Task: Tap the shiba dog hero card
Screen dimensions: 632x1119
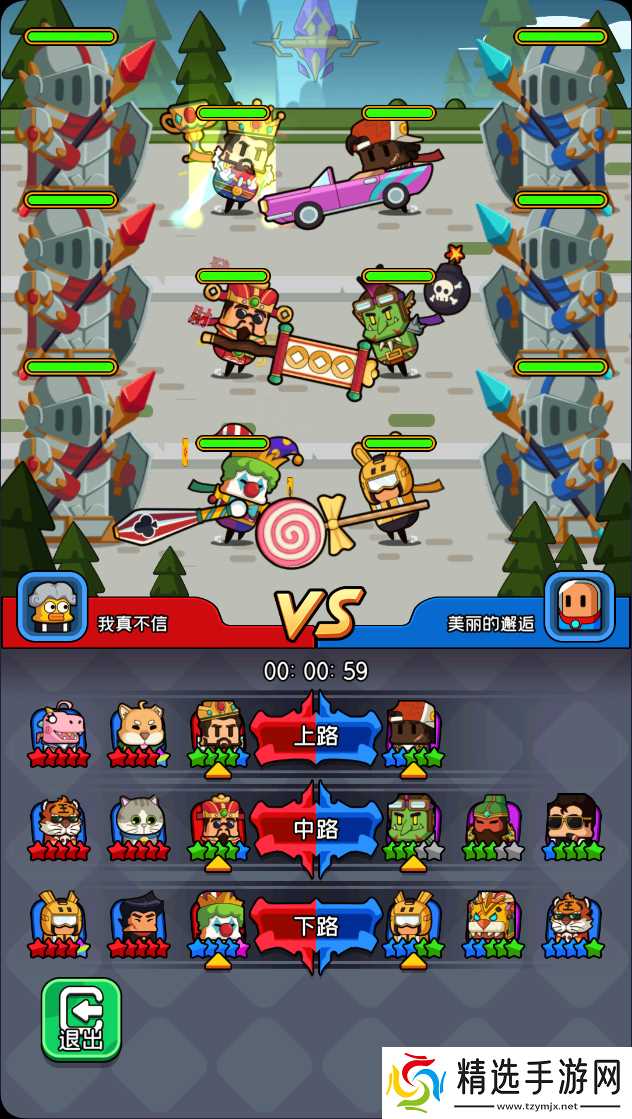Action: (x=139, y=731)
